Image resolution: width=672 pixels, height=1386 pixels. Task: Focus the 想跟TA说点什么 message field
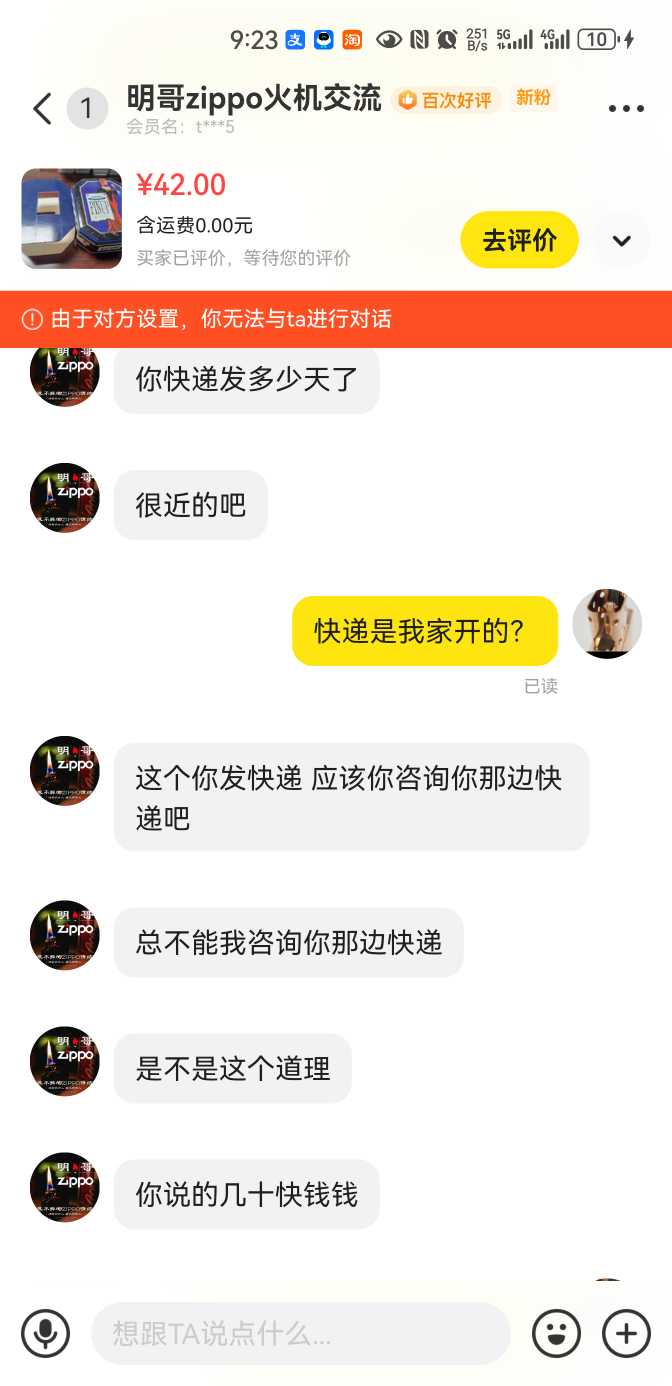300,1333
